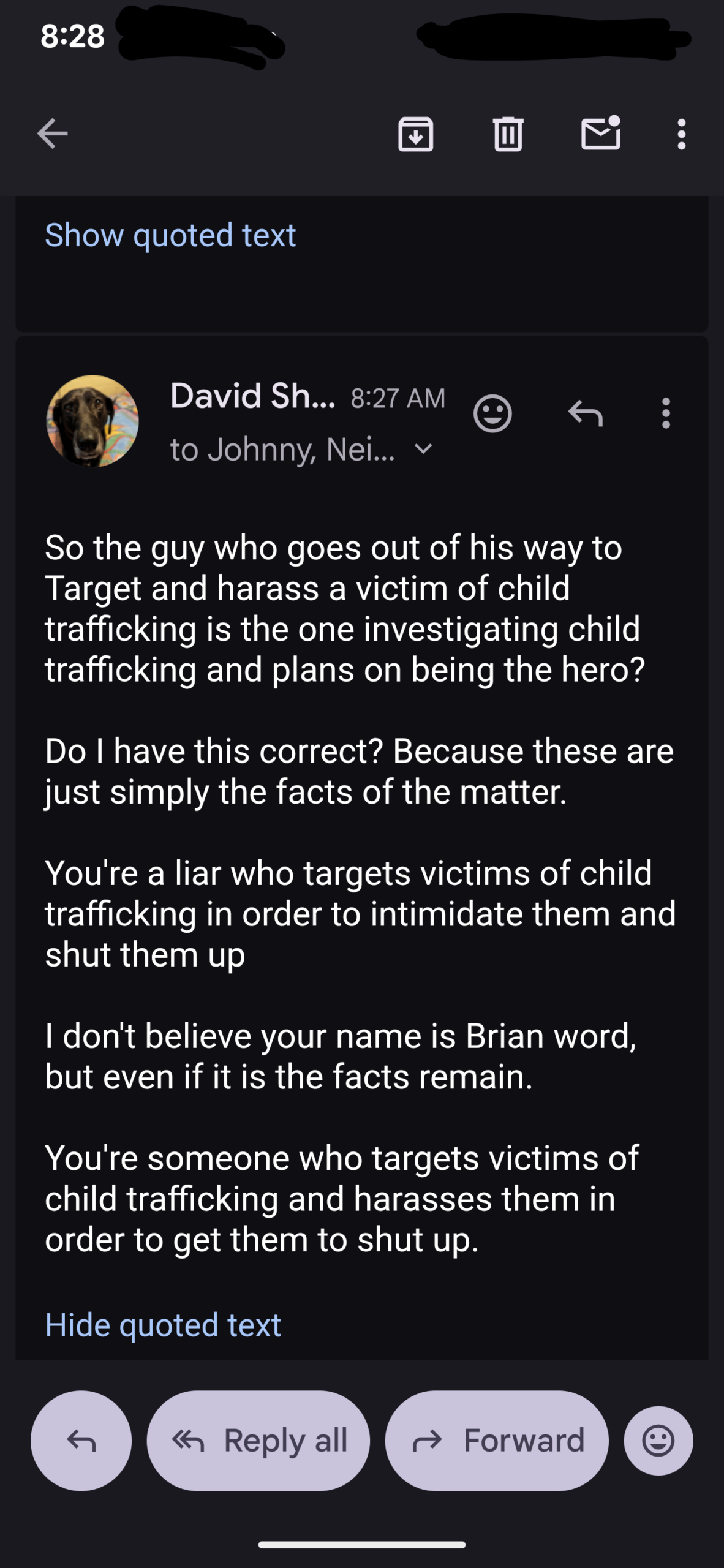Viewport: 724px width, 1568px height.
Task: View David Sh... sender profile picture
Action: pos(92,421)
